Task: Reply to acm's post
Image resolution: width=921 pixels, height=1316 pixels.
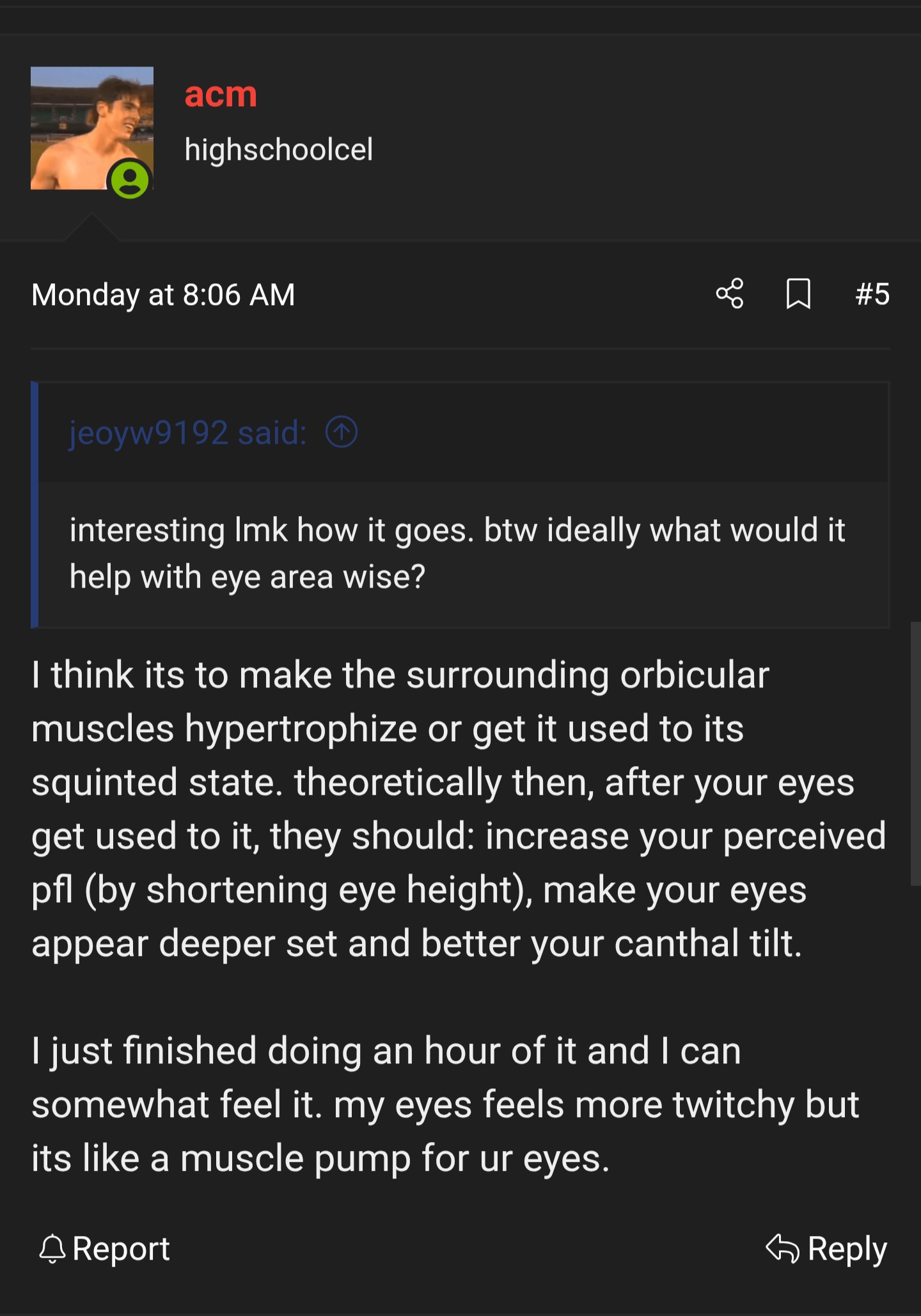Action: (x=826, y=1248)
